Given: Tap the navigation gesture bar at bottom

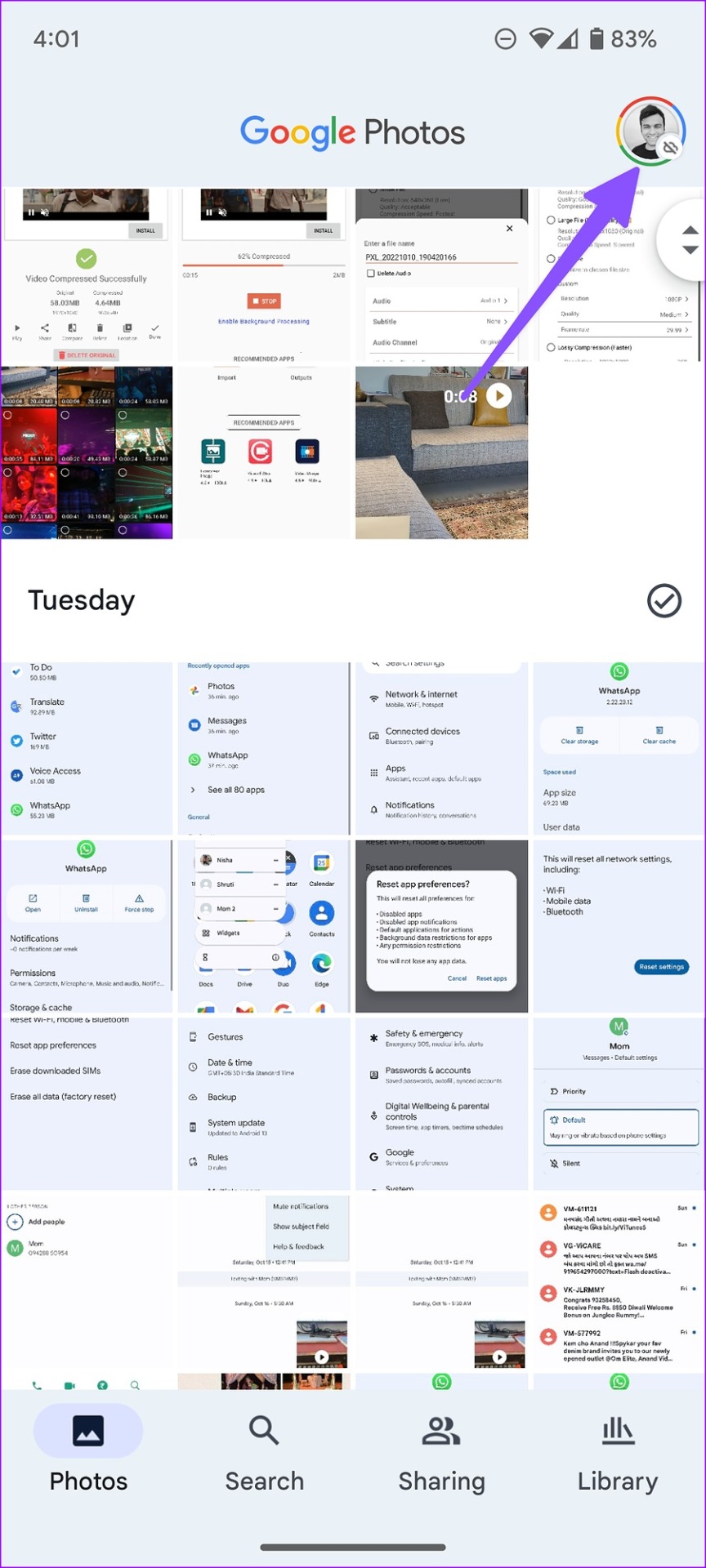Looking at the screenshot, I should tap(352, 1539).
